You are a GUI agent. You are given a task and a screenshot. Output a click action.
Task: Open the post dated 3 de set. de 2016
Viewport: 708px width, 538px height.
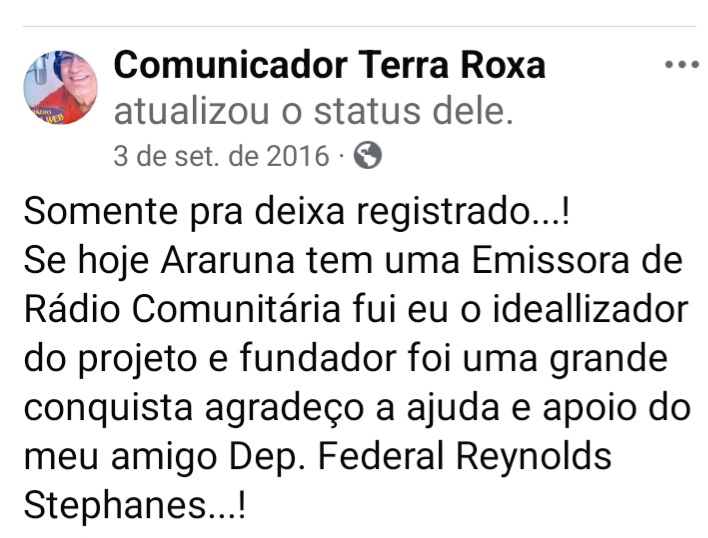tap(221, 156)
